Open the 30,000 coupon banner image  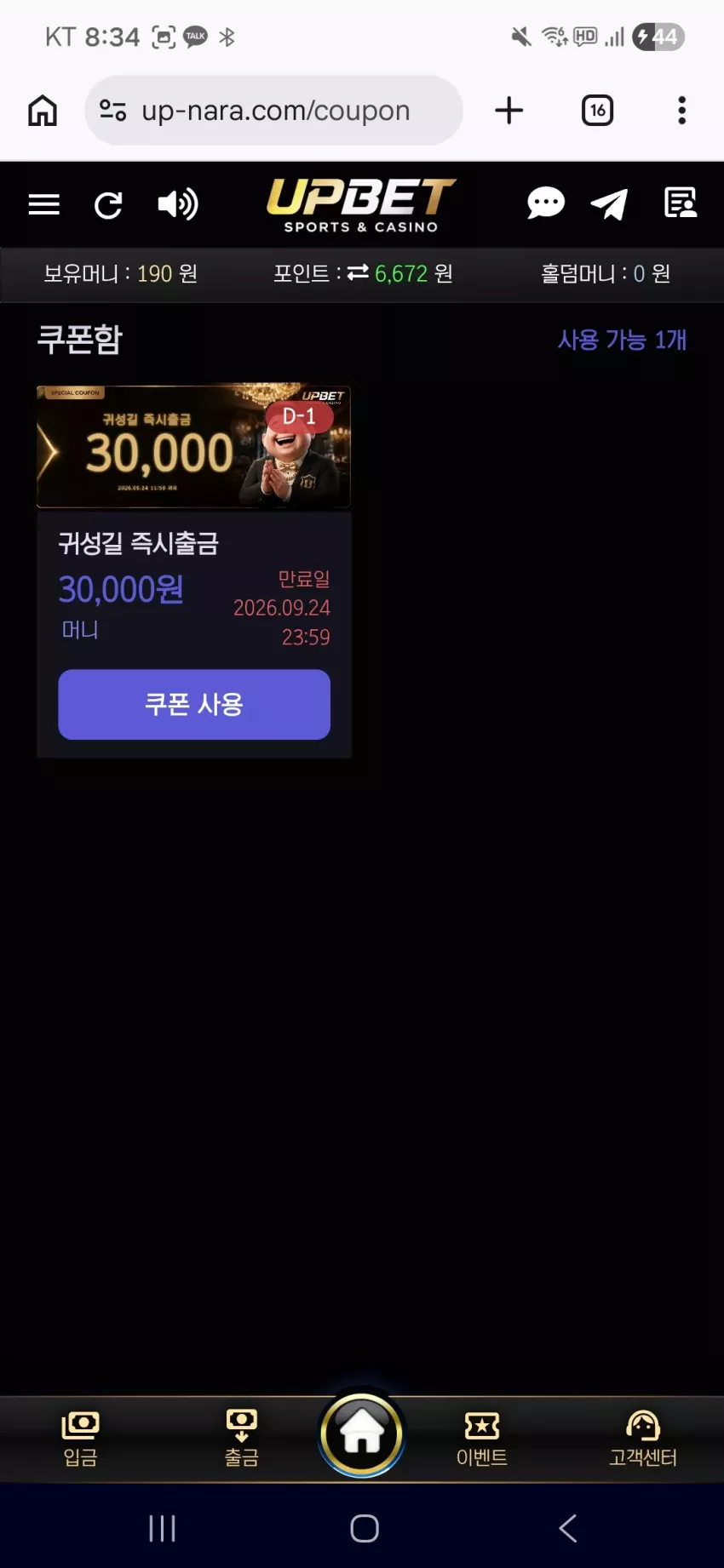(193, 446)
